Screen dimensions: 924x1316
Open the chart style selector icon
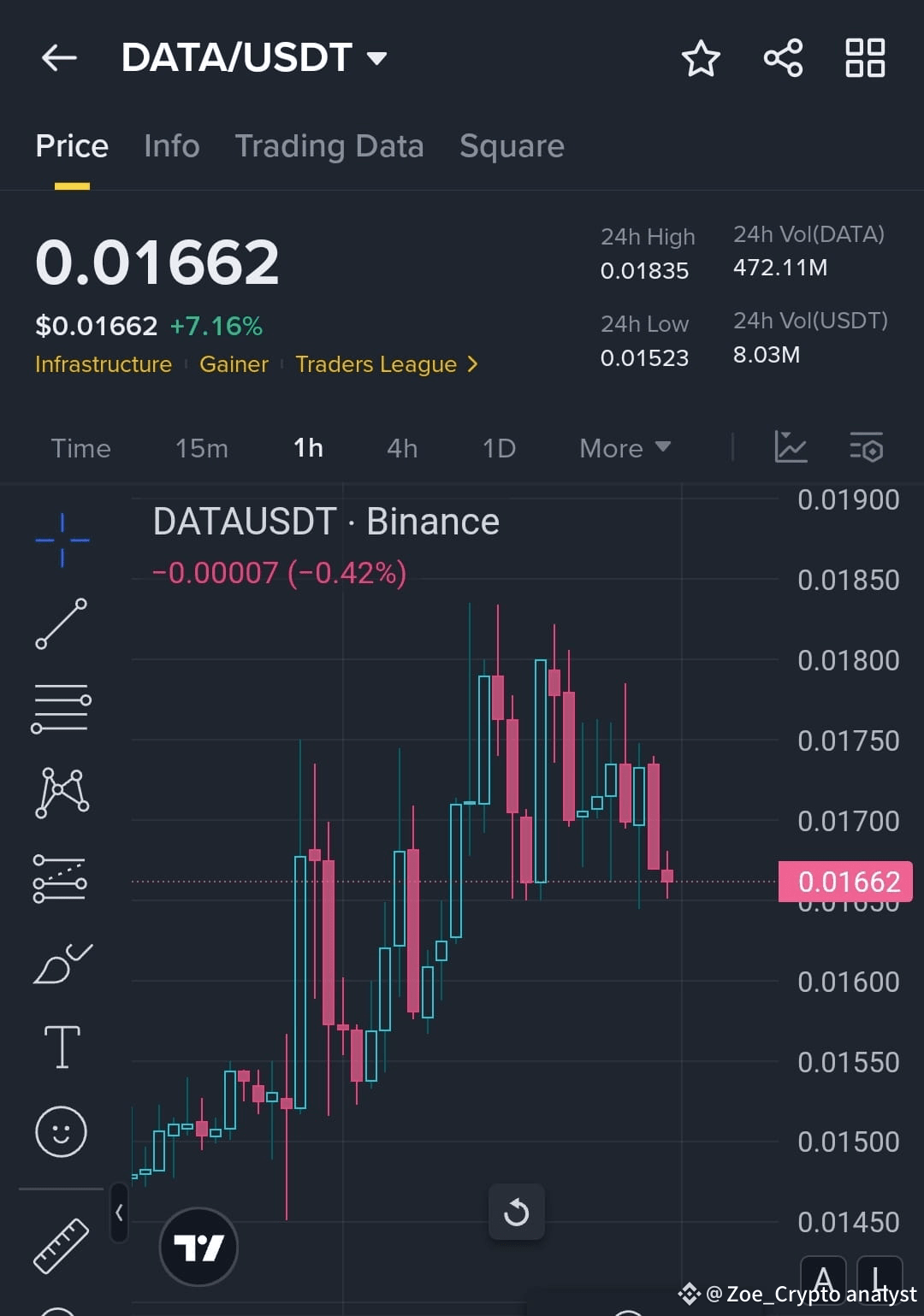pyautogui.click(x=791, y=447)
